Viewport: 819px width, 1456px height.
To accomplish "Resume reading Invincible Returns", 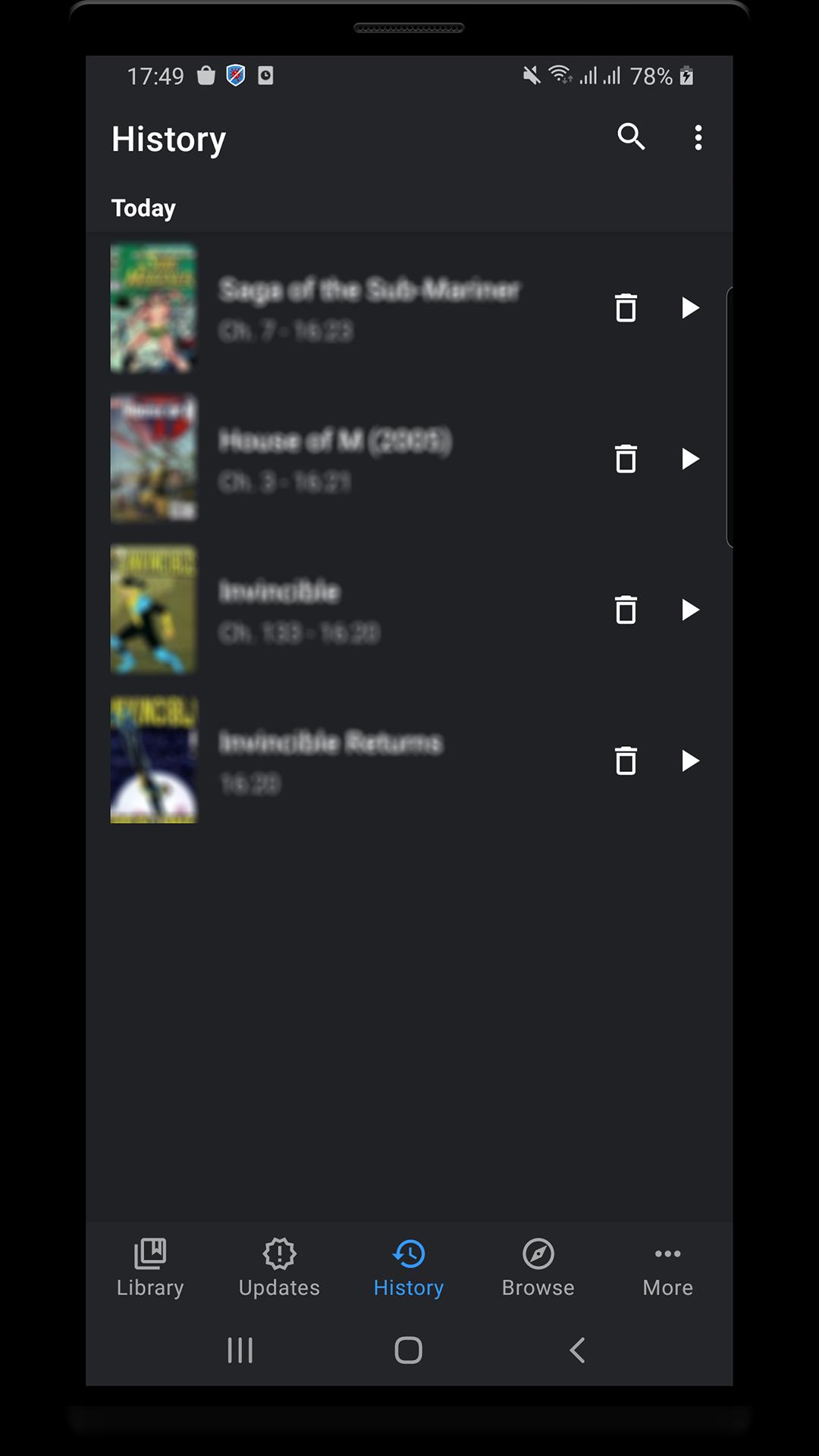I will click(x=689, y=761).
